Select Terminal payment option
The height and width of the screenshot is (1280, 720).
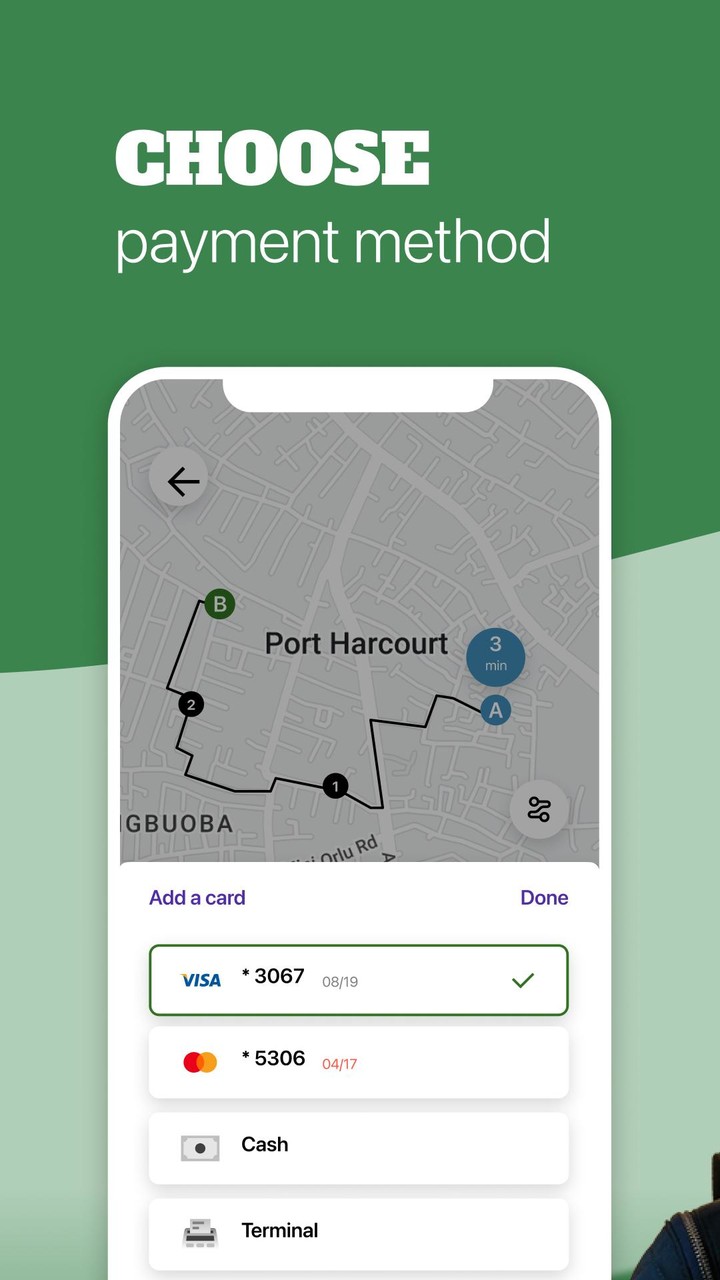[358, 1232]
